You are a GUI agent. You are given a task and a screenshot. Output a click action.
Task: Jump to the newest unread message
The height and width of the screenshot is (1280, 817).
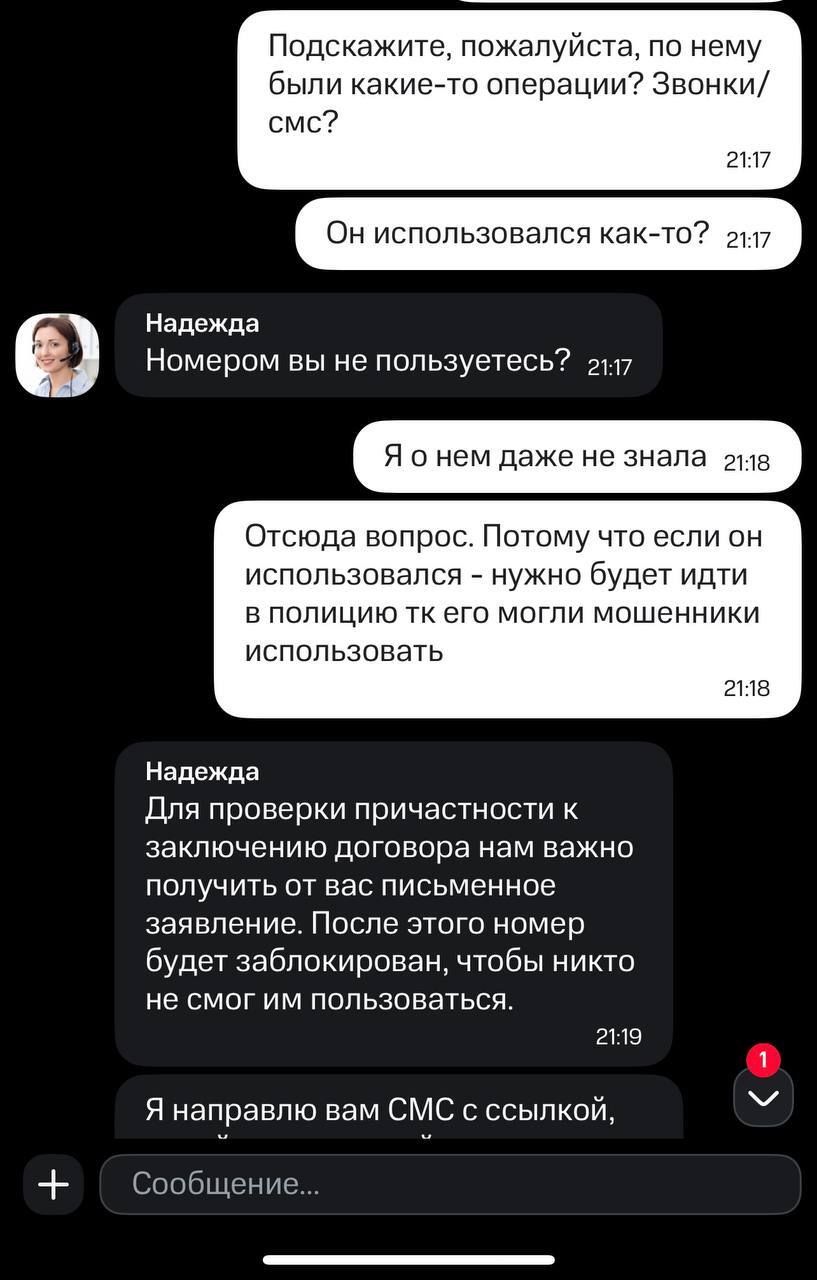763,1097
